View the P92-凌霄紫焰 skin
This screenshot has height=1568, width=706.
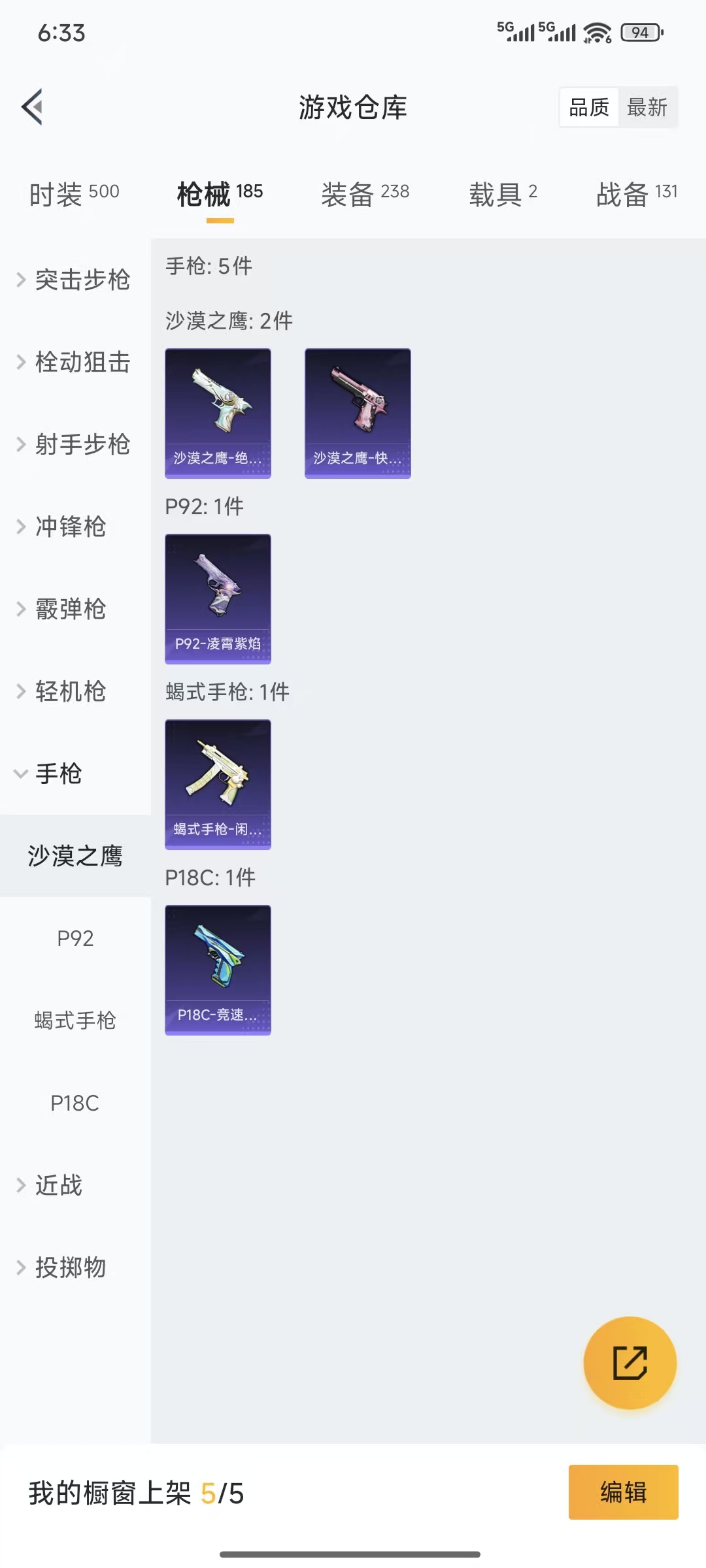(218, 598)
